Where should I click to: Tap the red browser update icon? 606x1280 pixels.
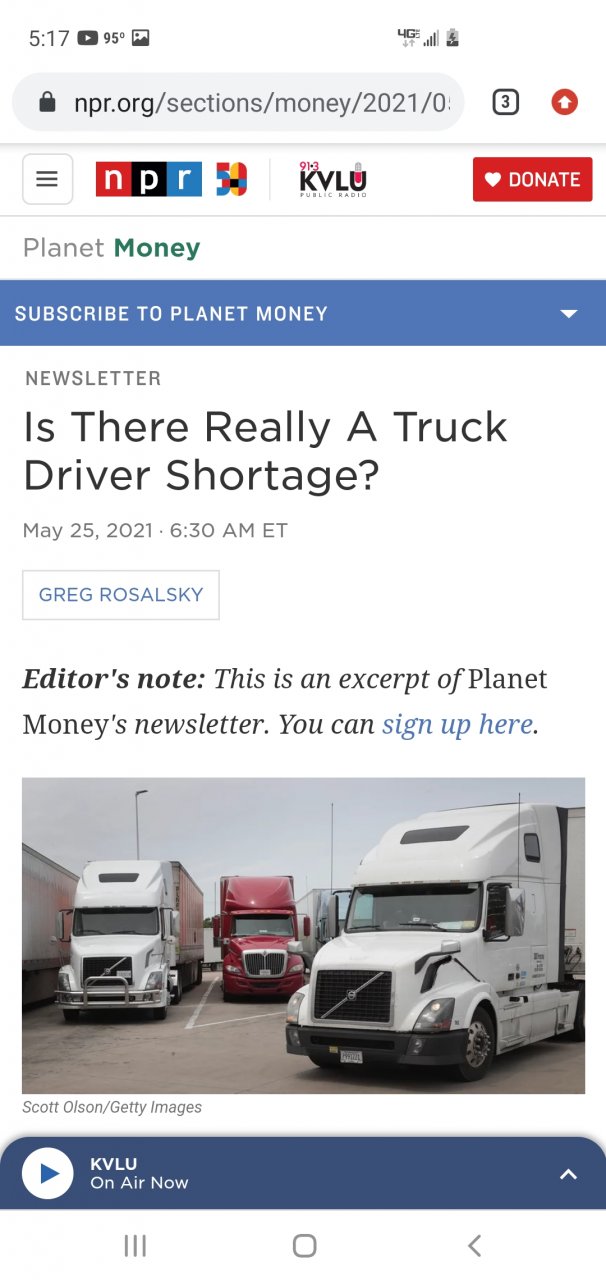tap(565, 102)
